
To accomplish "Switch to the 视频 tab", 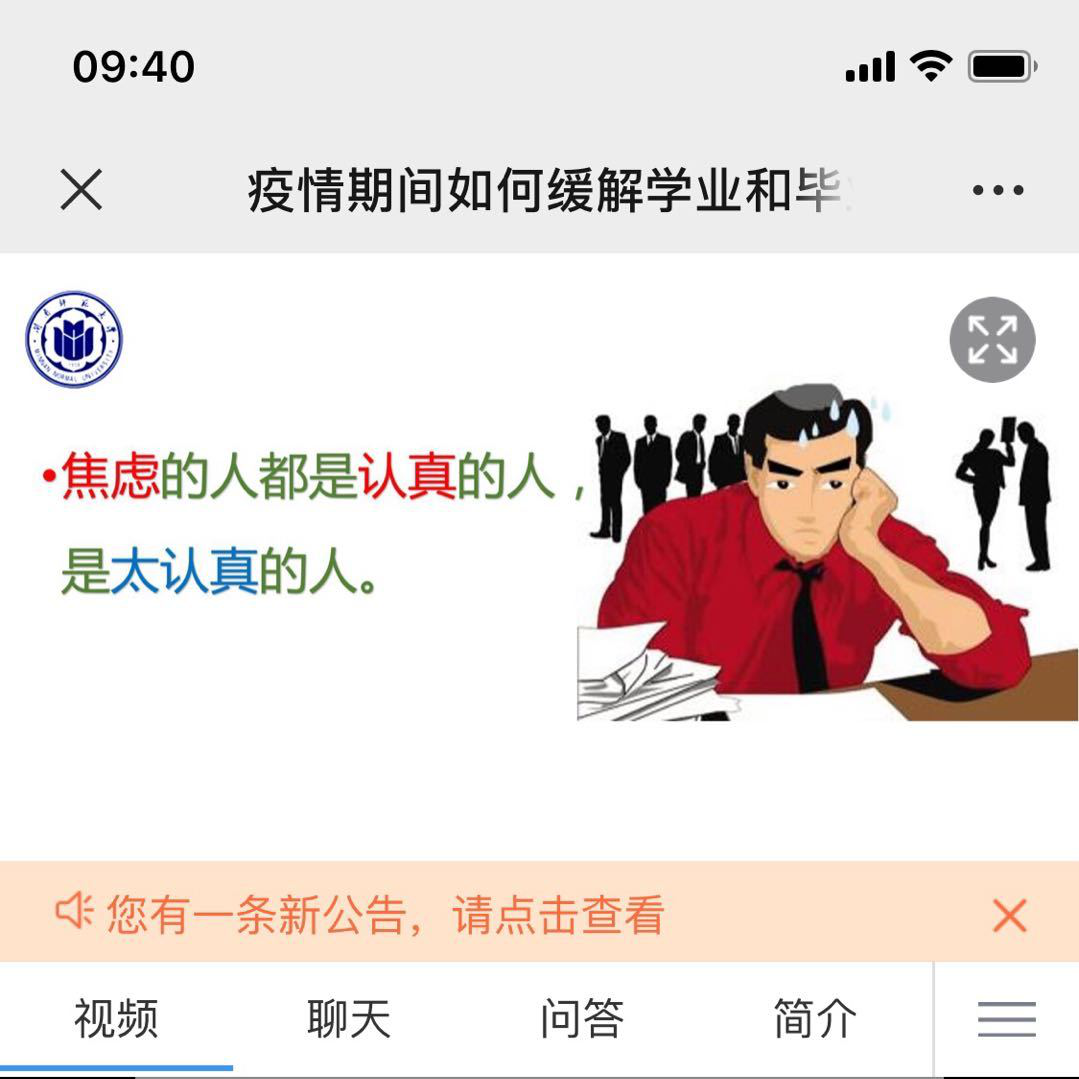I will [x=116, y=1019].
